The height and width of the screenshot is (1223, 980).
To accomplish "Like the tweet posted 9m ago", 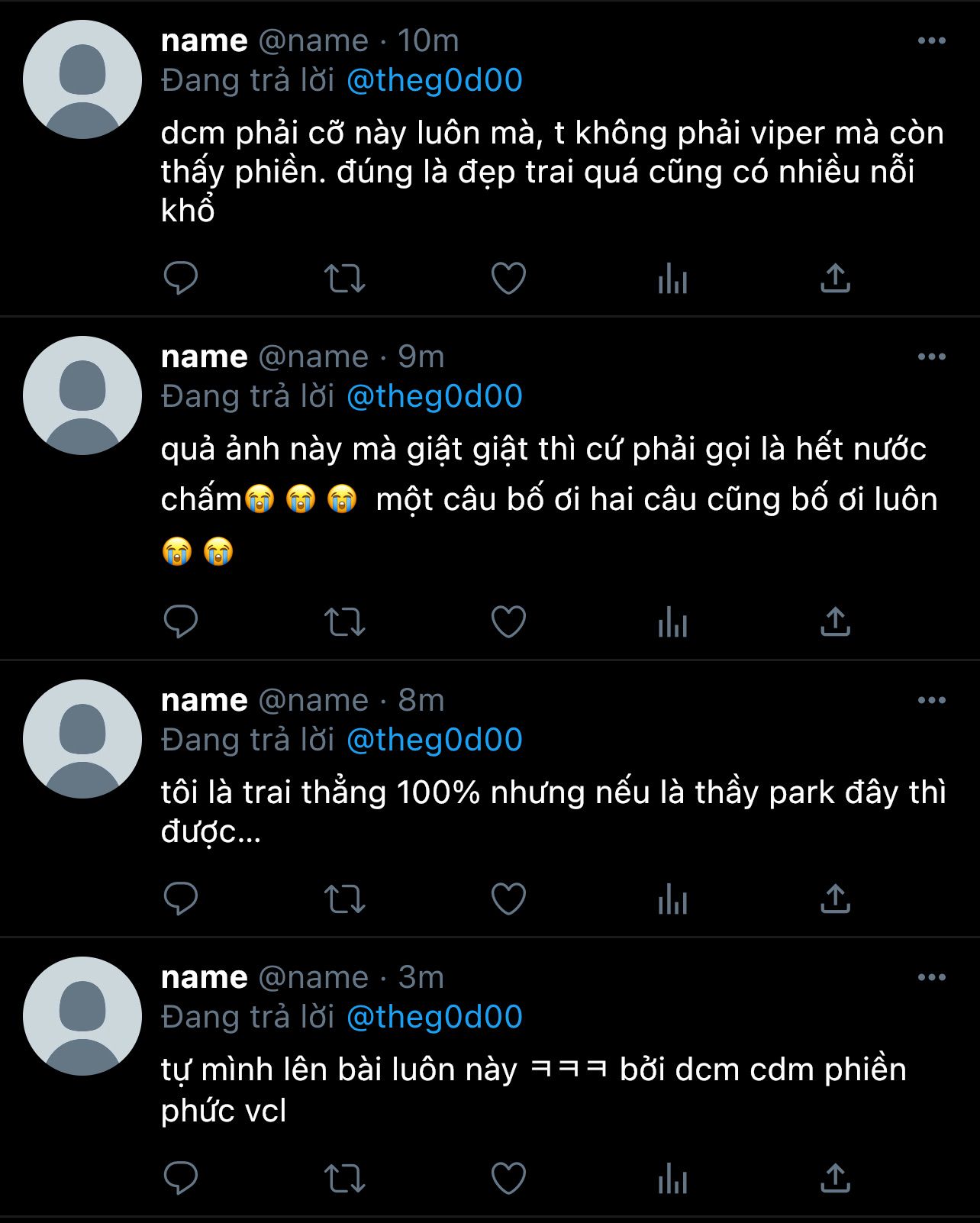I will click(x=508, y=621).
